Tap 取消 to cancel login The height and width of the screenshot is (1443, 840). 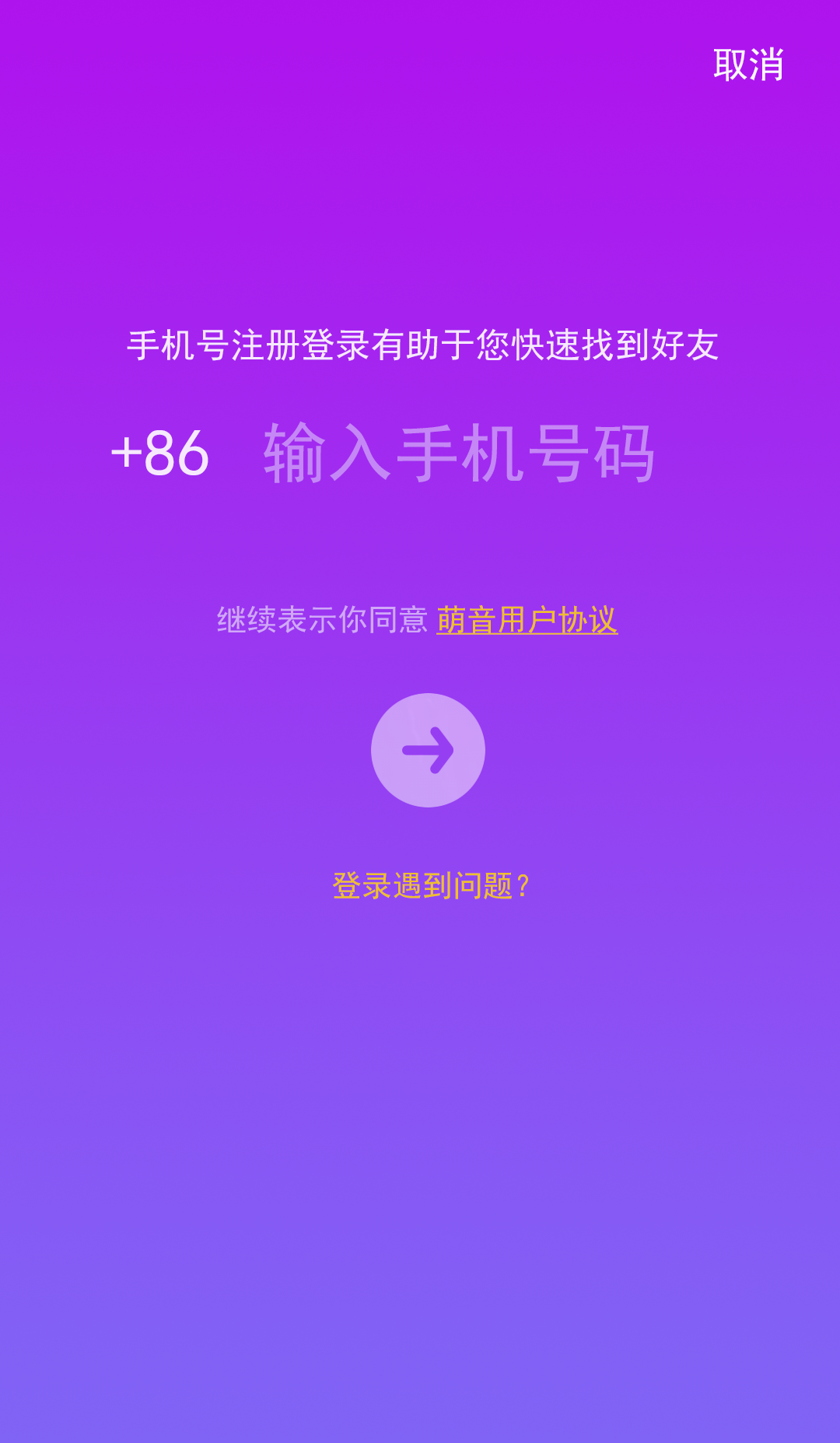click(748, 65)
